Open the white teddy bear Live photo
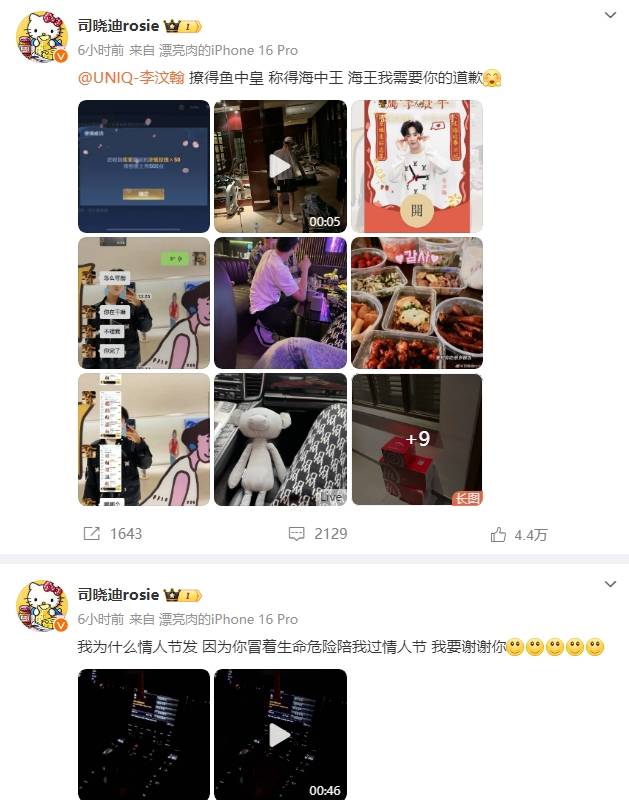Screen dimensions: 629x800 (280, 439)
